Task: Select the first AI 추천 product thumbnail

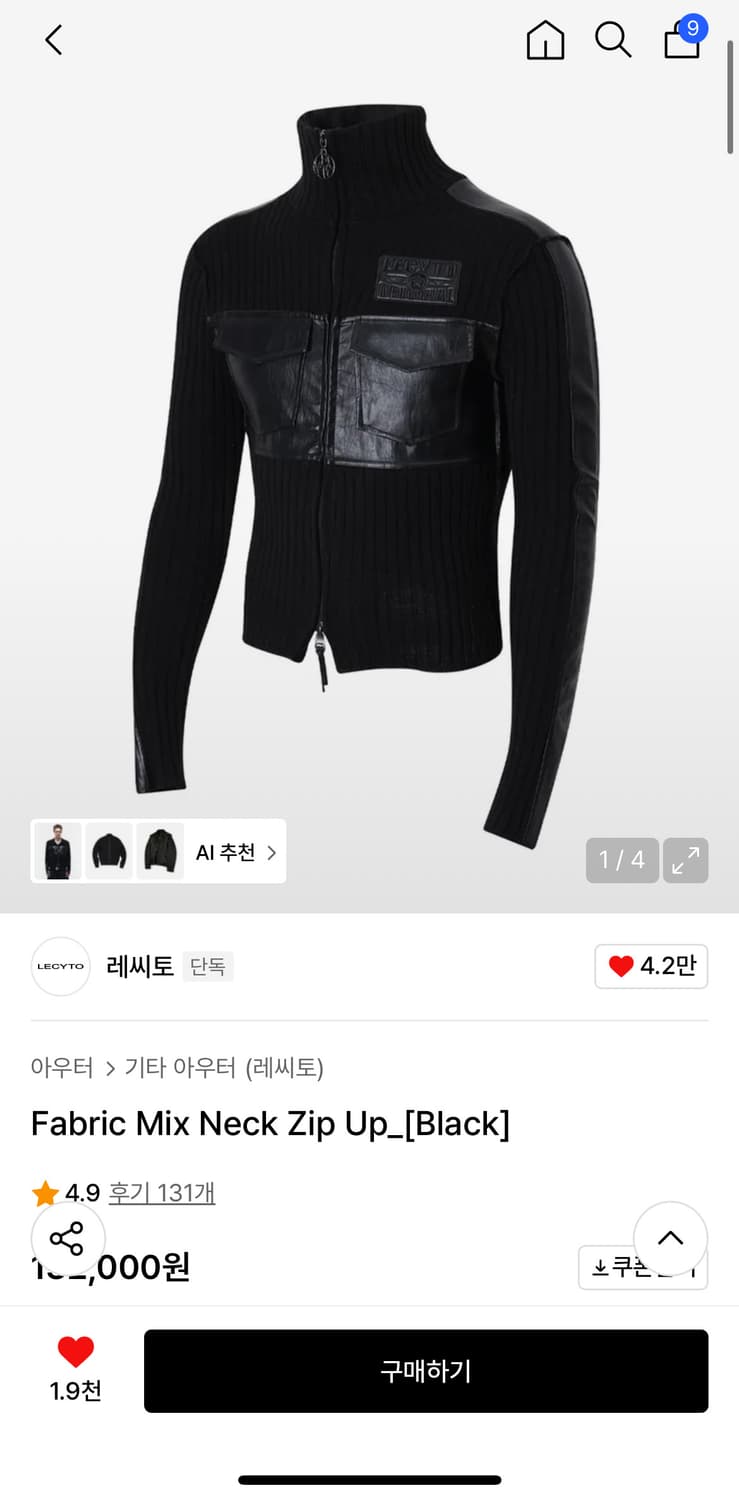Action: tap(57, 851)
